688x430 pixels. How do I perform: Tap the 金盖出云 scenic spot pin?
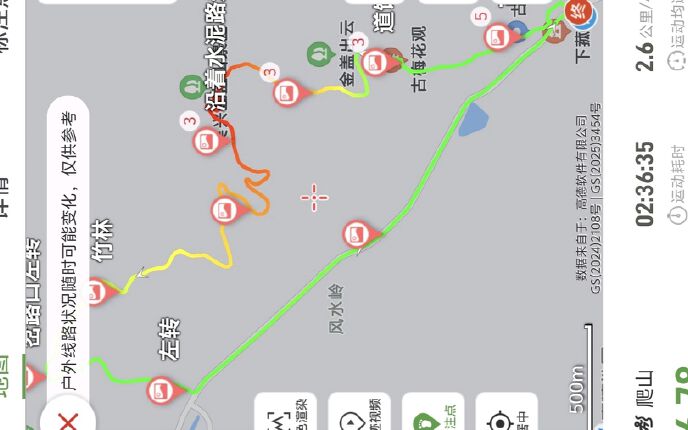319,50
